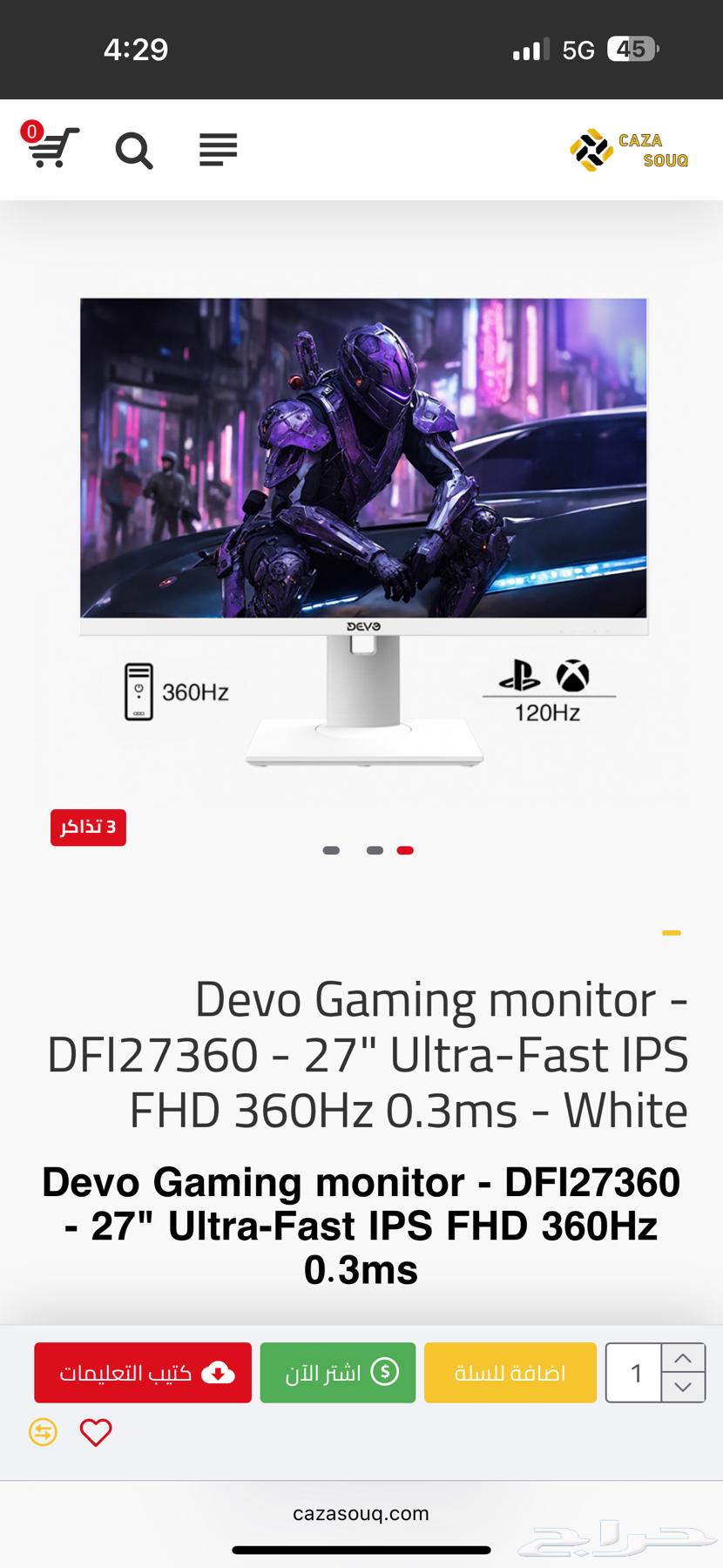Decrease quantity with the down arrow
The width and height of the screenshot is (723, 1568).
[x=684, y=1389]
